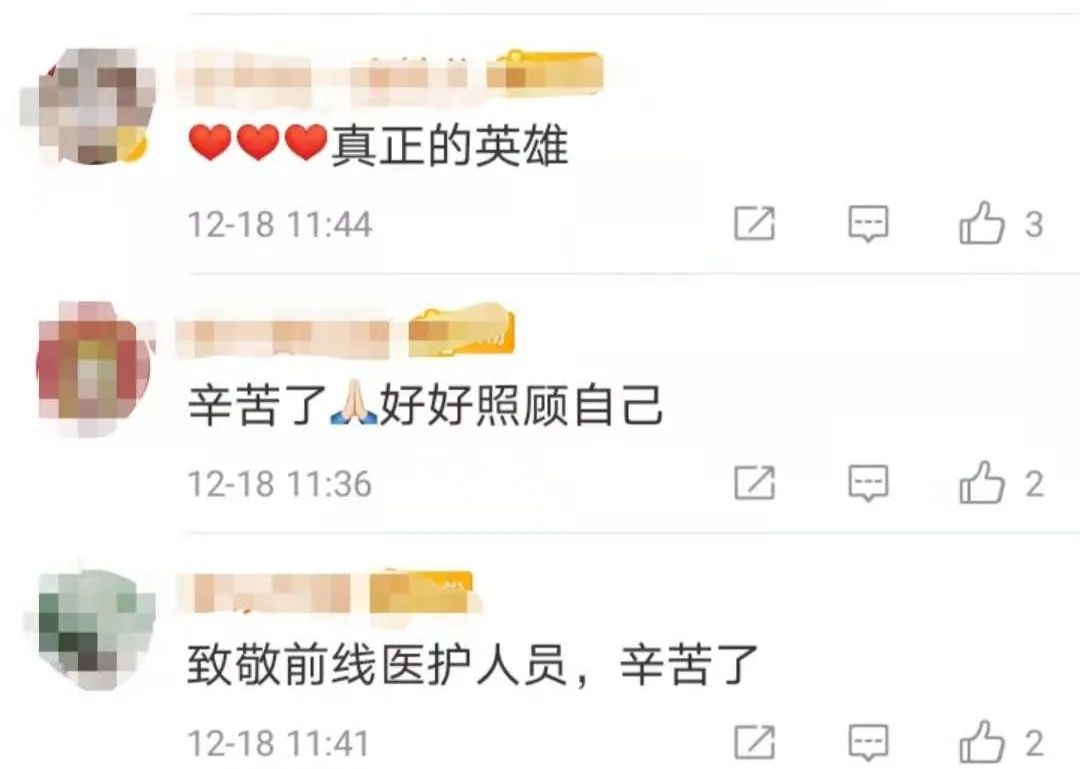Like the comment '致敬前线医护人员，辛苦了'
Screen dimensions: 1080x769
[x=982, y=742]
